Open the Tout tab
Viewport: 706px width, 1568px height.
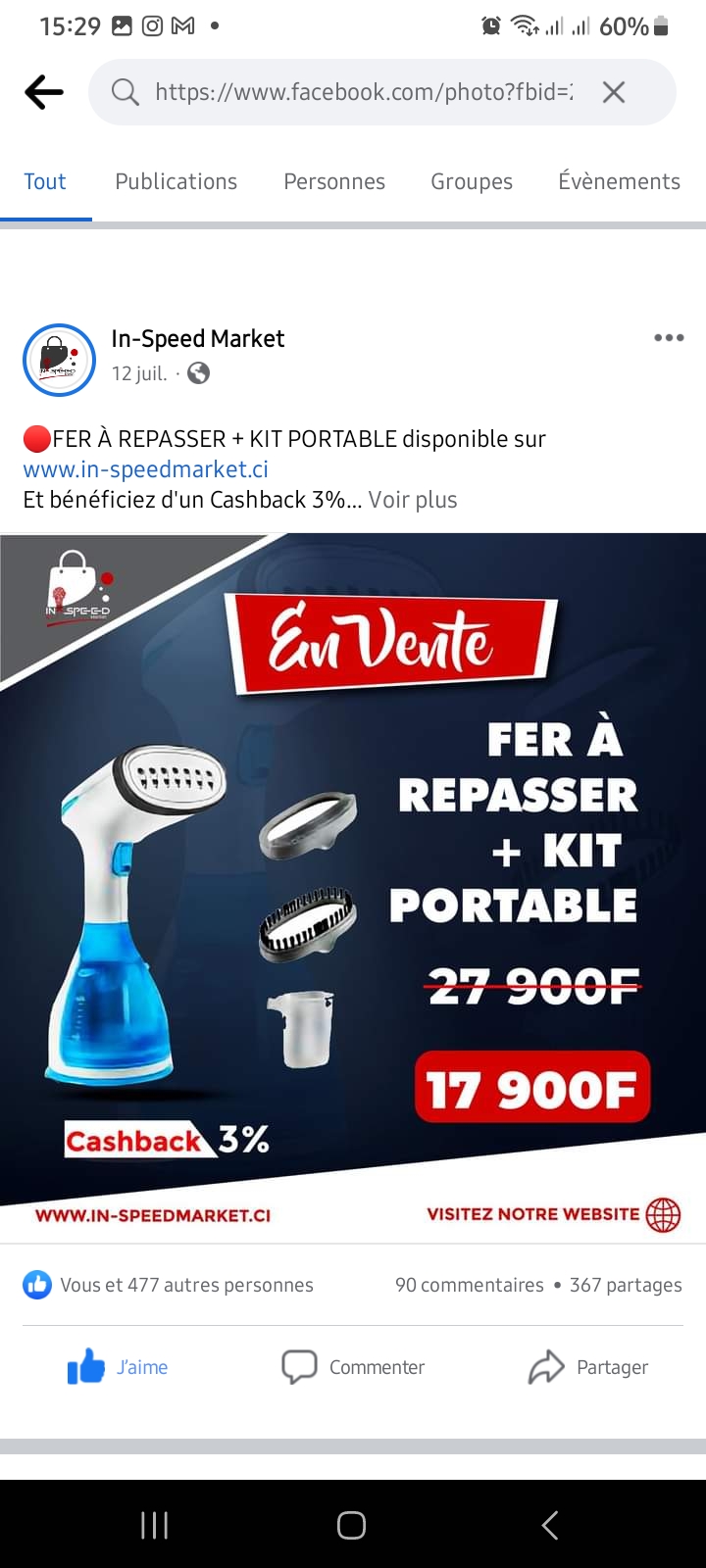tap(45, 181)
